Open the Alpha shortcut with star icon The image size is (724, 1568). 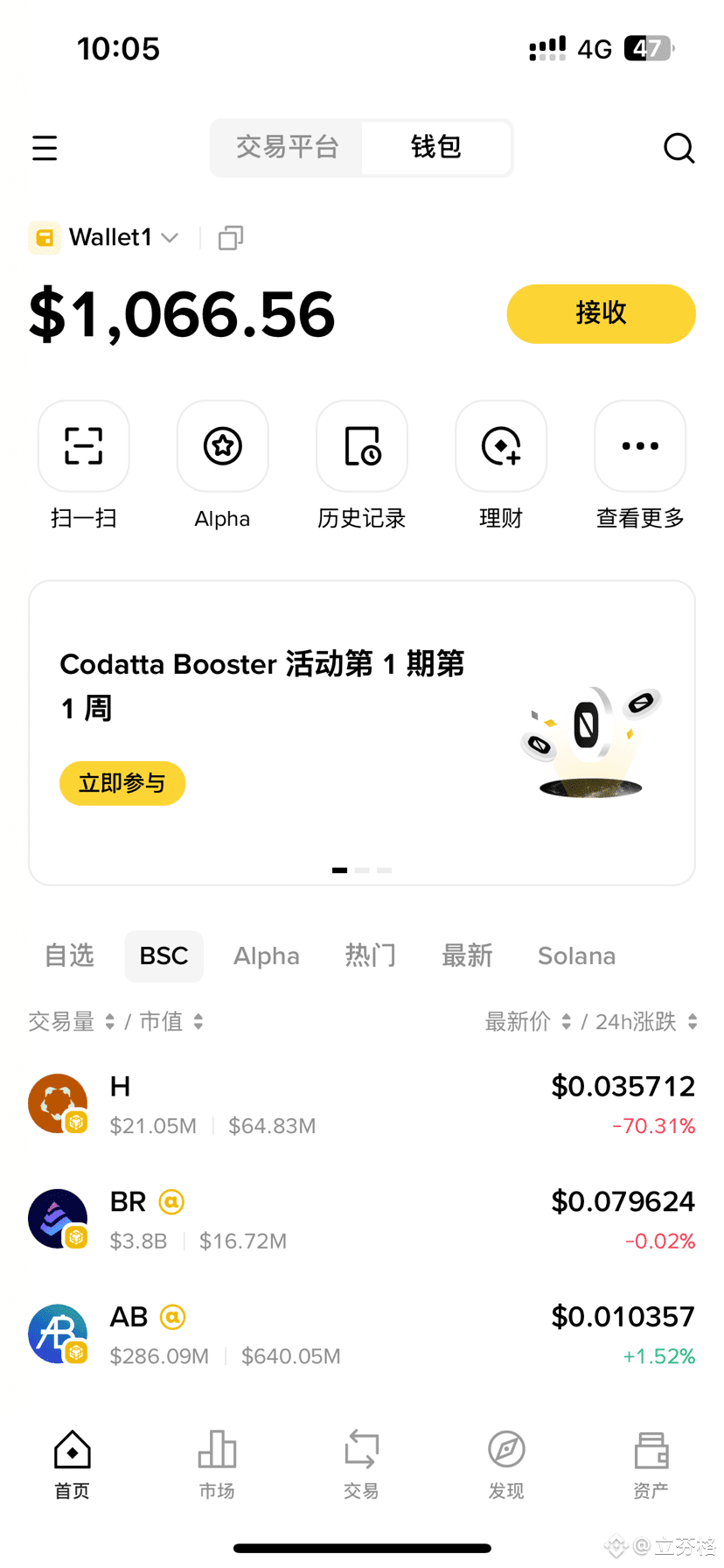click(222, 446)
